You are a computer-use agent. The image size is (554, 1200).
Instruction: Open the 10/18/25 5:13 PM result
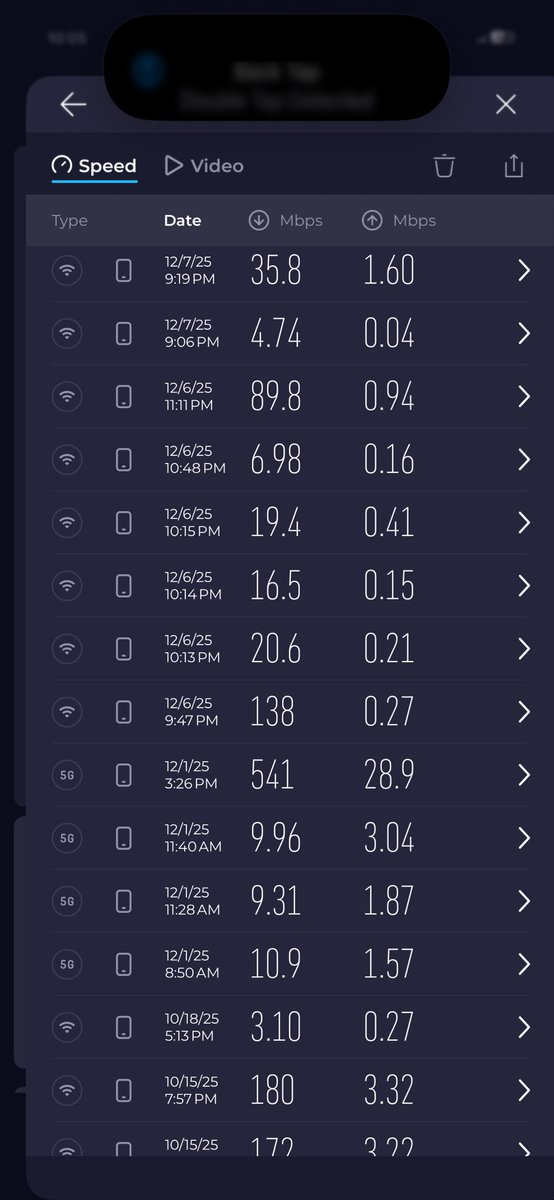[290, 1026]
